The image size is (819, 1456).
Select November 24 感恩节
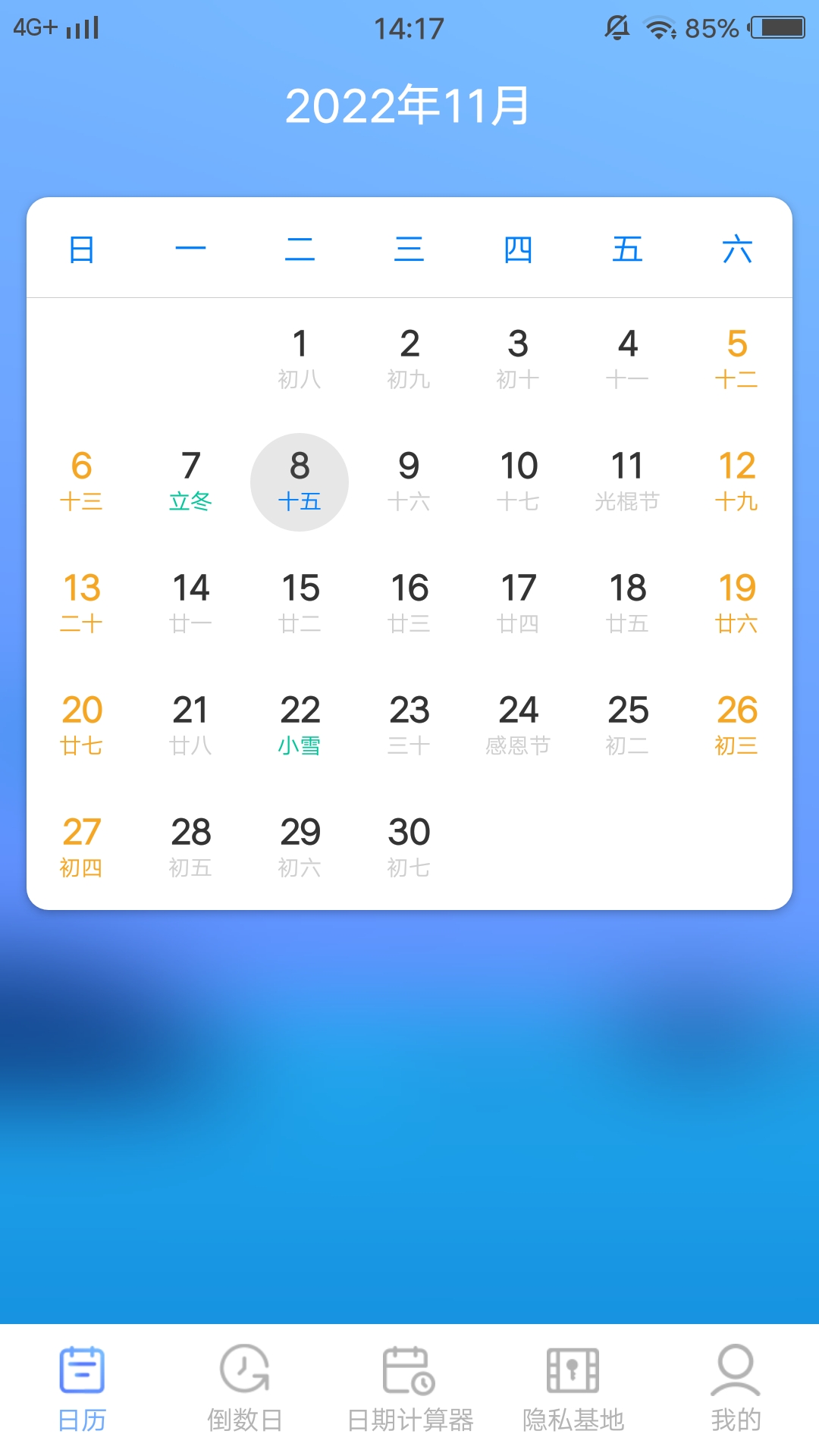coord(518,726)
